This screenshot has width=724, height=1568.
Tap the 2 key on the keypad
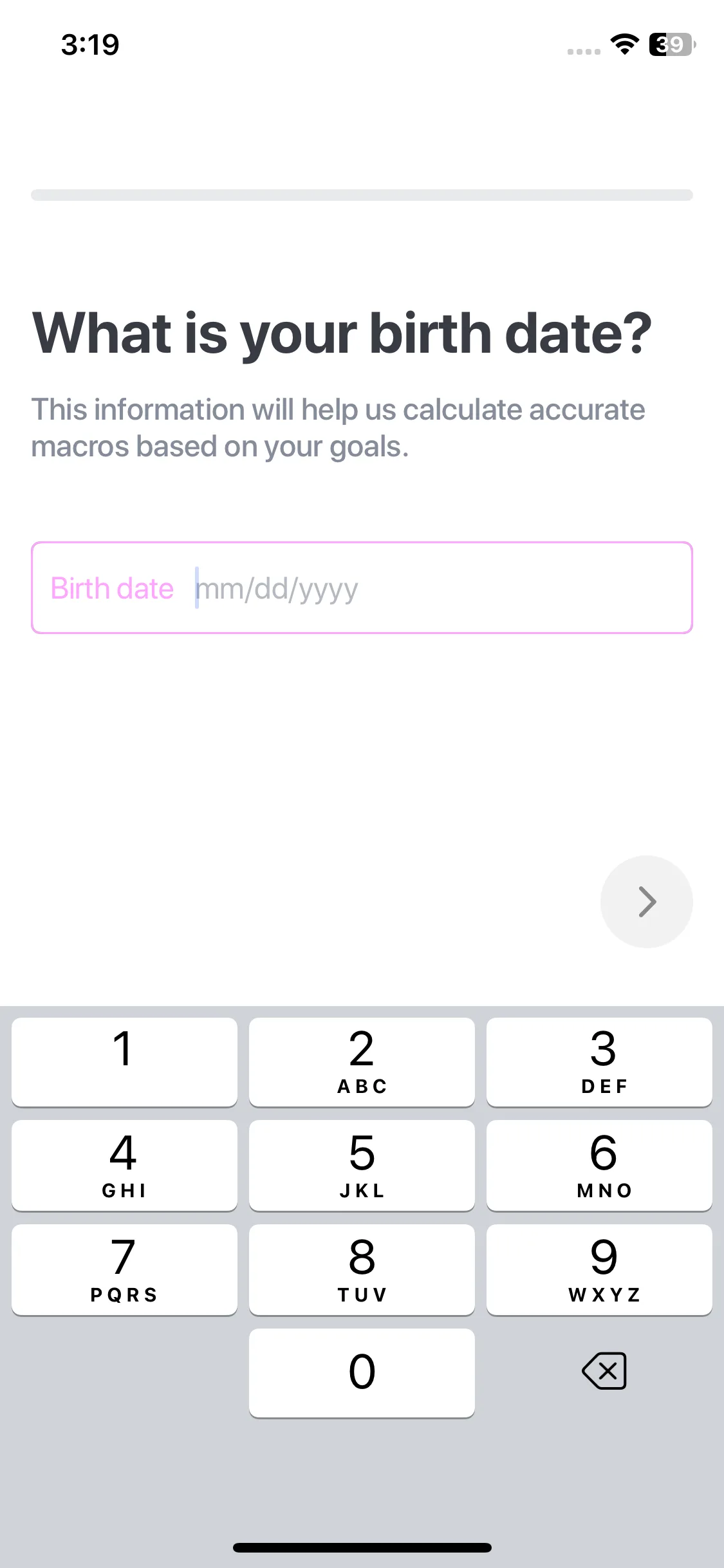point(362,1061)
